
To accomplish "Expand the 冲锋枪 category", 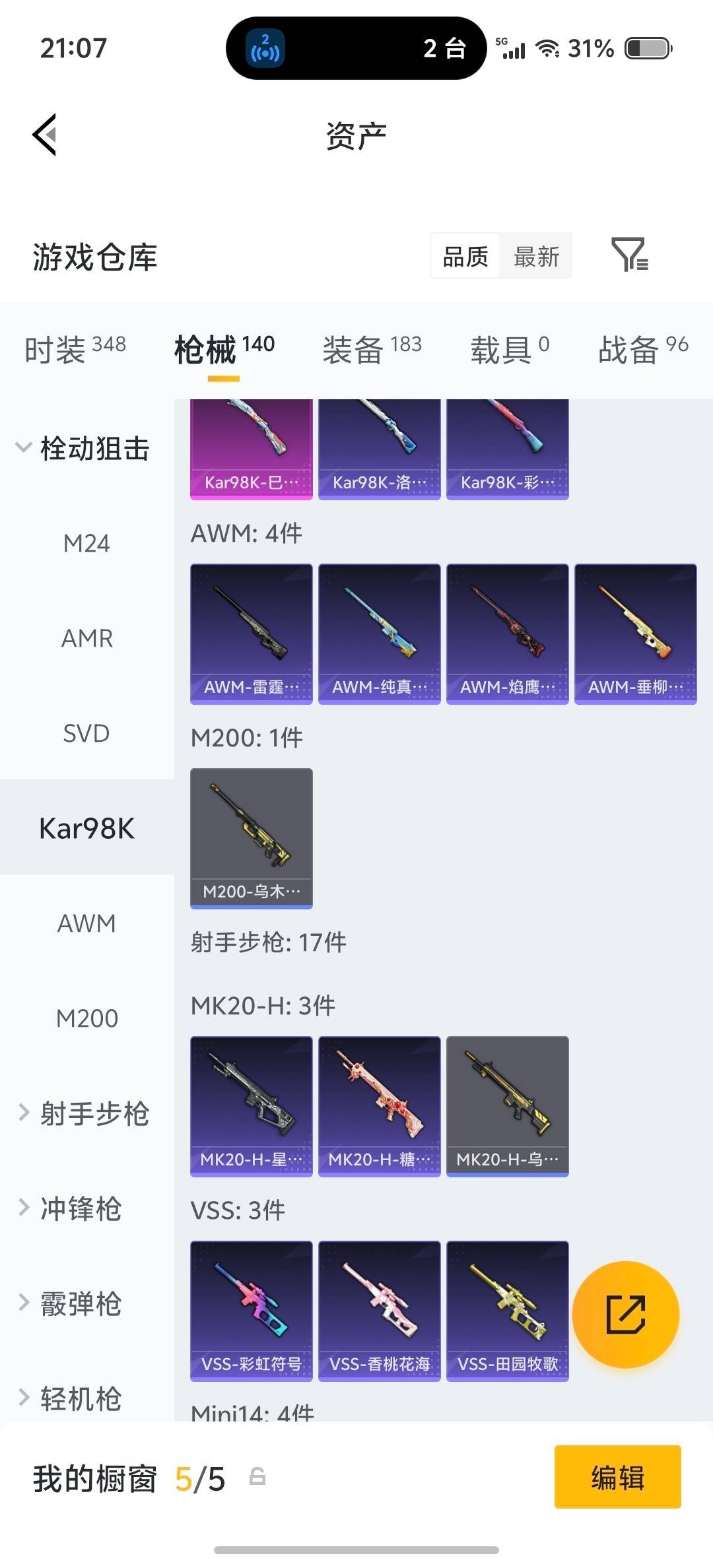I will 79,1209.
